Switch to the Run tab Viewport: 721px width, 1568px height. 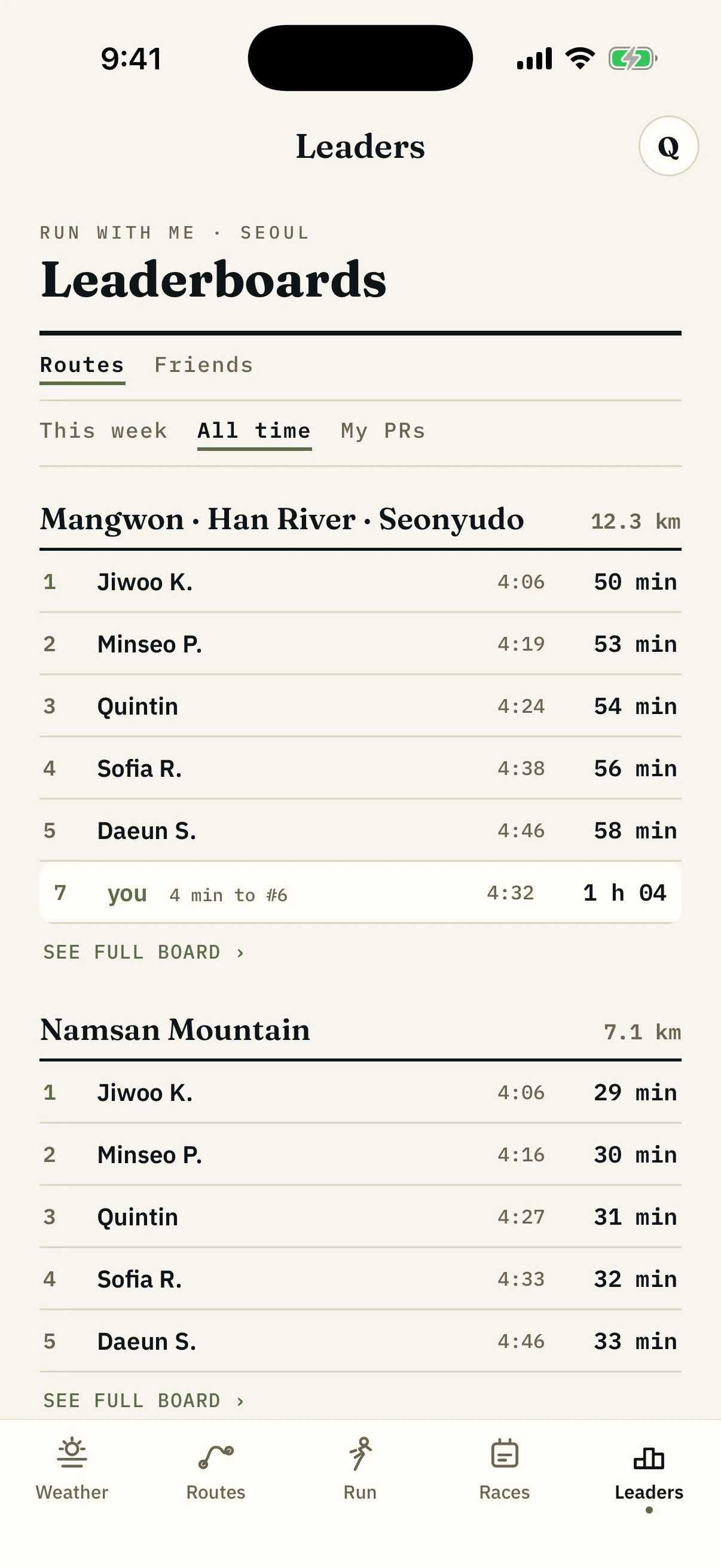coord(360,1469)
